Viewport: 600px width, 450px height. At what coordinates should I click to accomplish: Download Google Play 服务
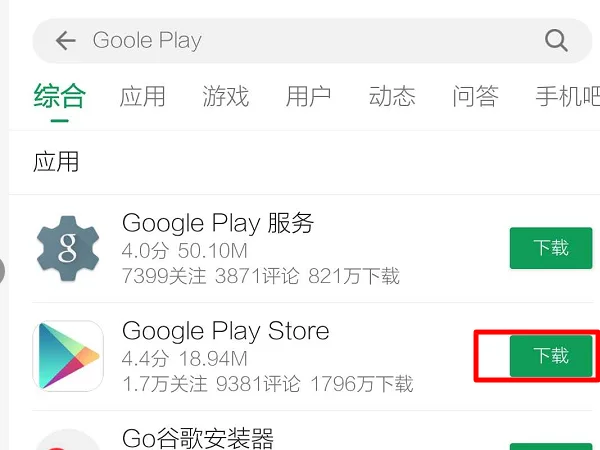[551, 248]
